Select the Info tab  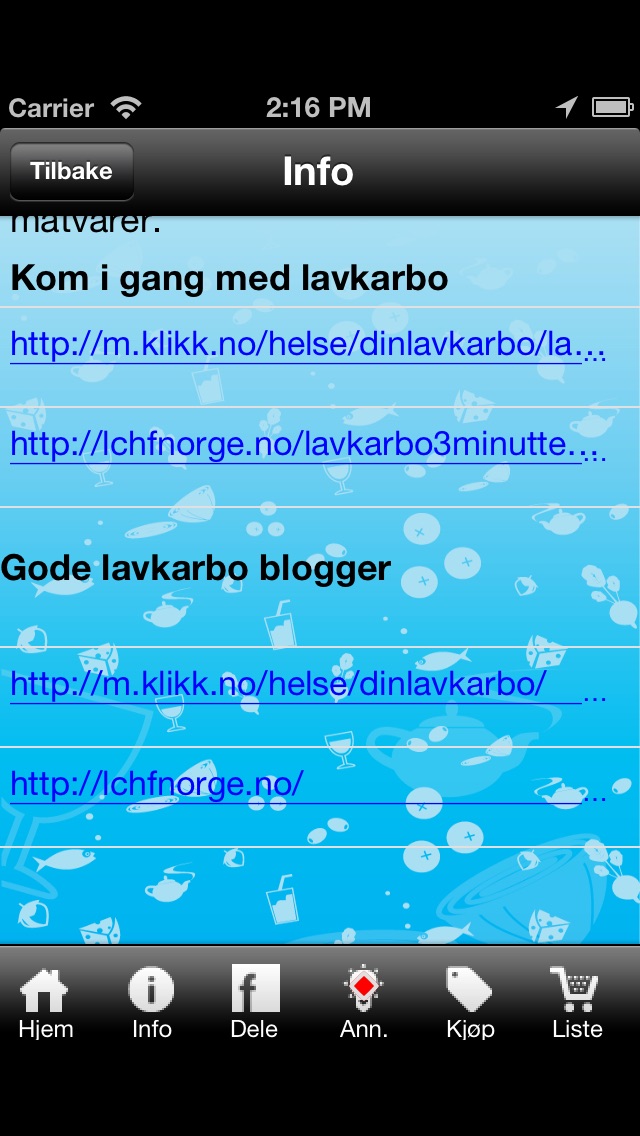pos(152,1003)
